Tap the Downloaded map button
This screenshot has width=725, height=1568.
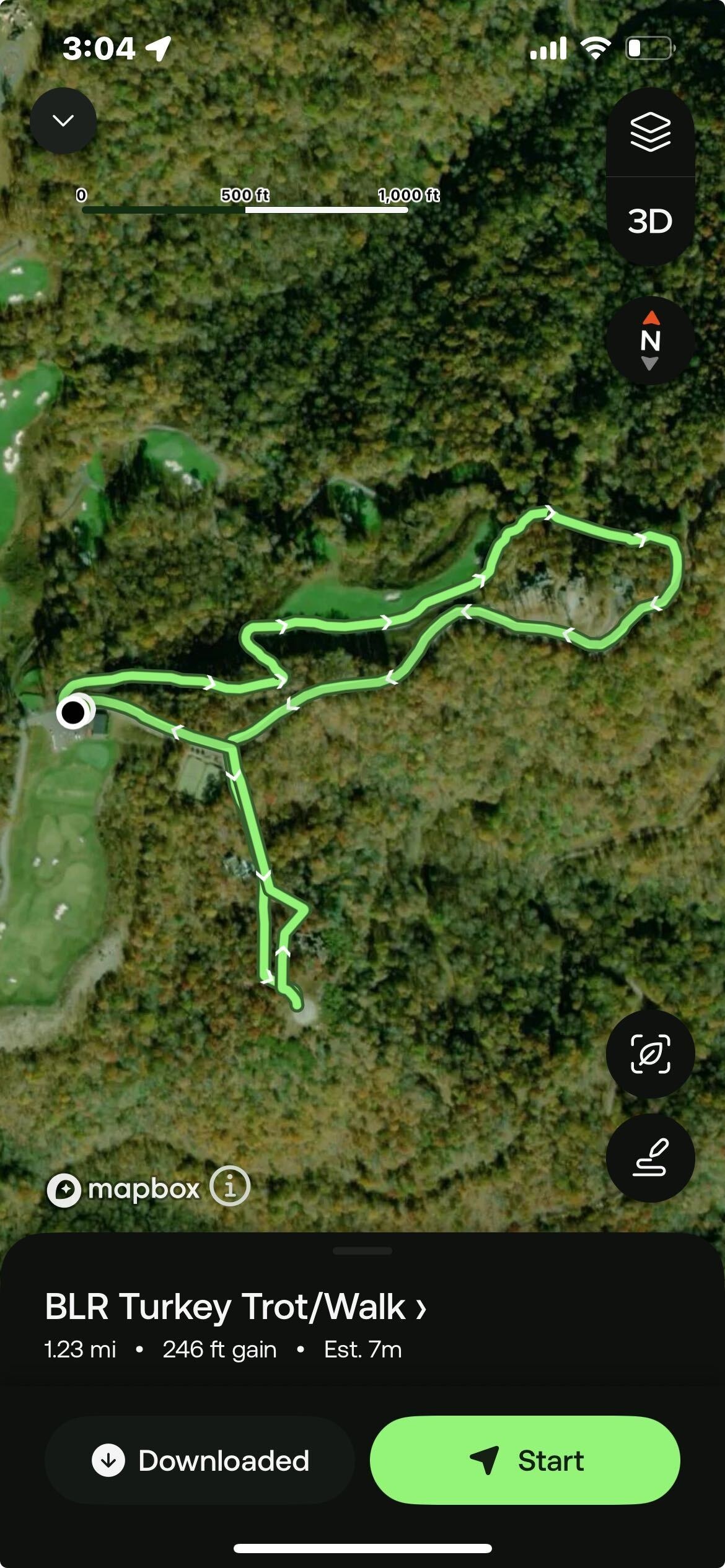[x=200, y=1460]
